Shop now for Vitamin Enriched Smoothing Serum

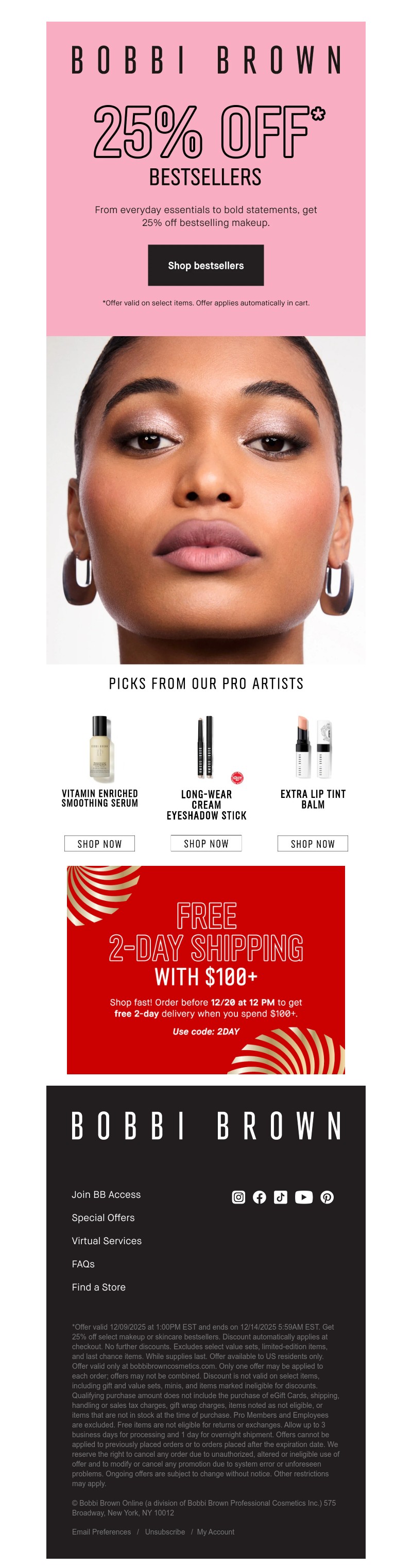(x=100, y=844)
